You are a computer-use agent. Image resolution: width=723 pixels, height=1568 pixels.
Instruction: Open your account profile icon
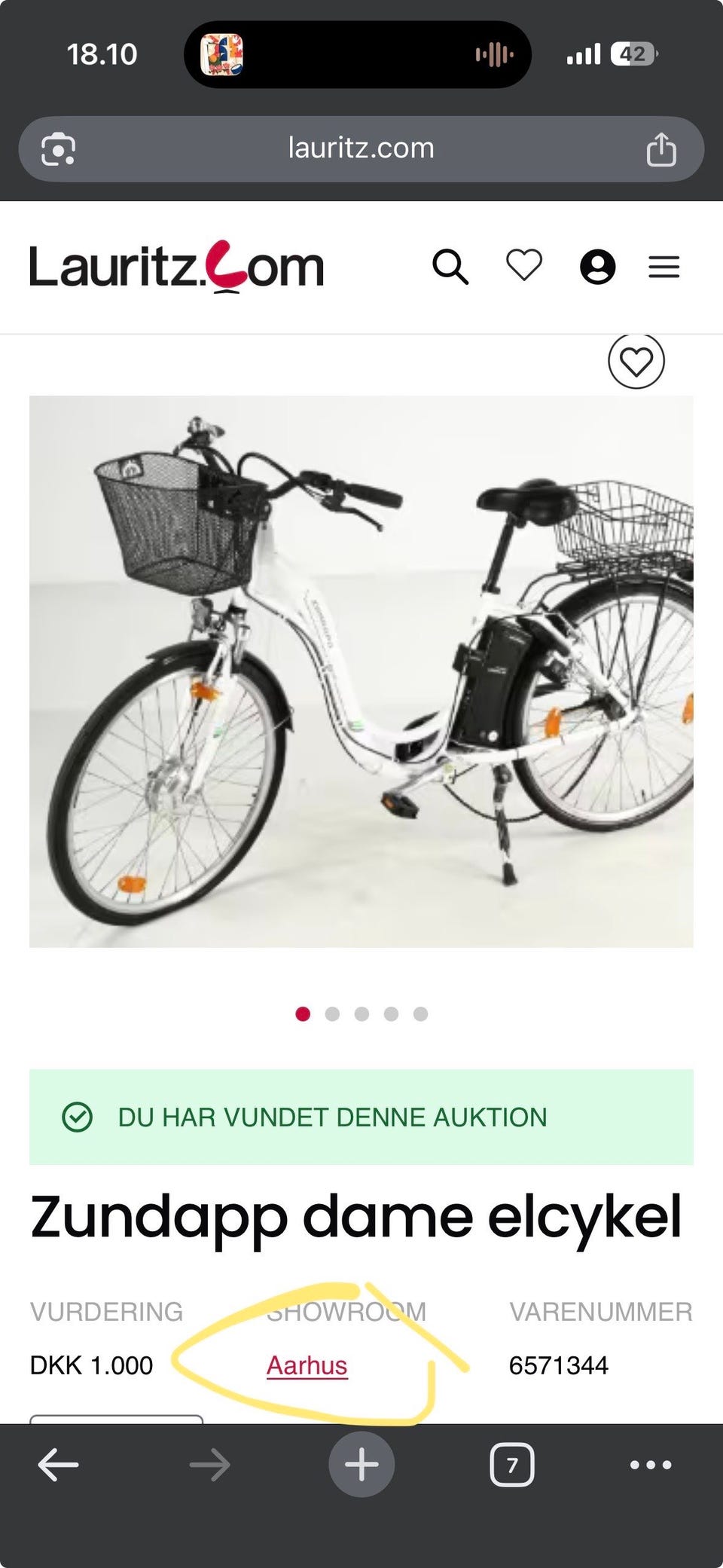(x=597, y=267)
